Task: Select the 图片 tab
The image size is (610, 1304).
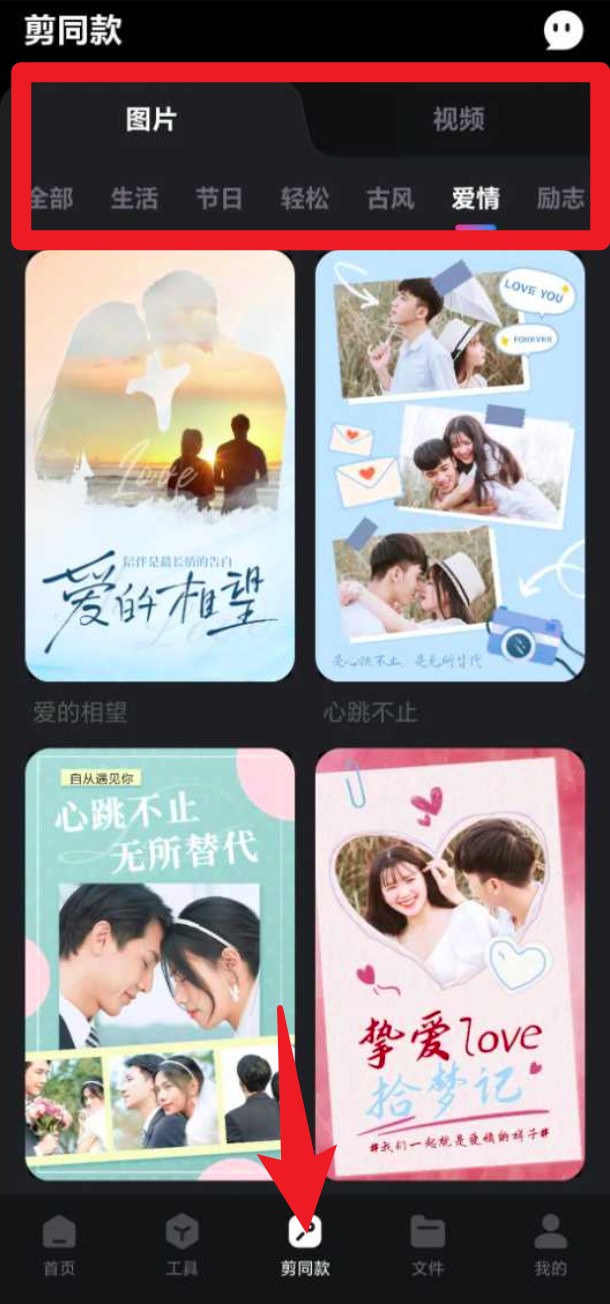Action: 151,120
